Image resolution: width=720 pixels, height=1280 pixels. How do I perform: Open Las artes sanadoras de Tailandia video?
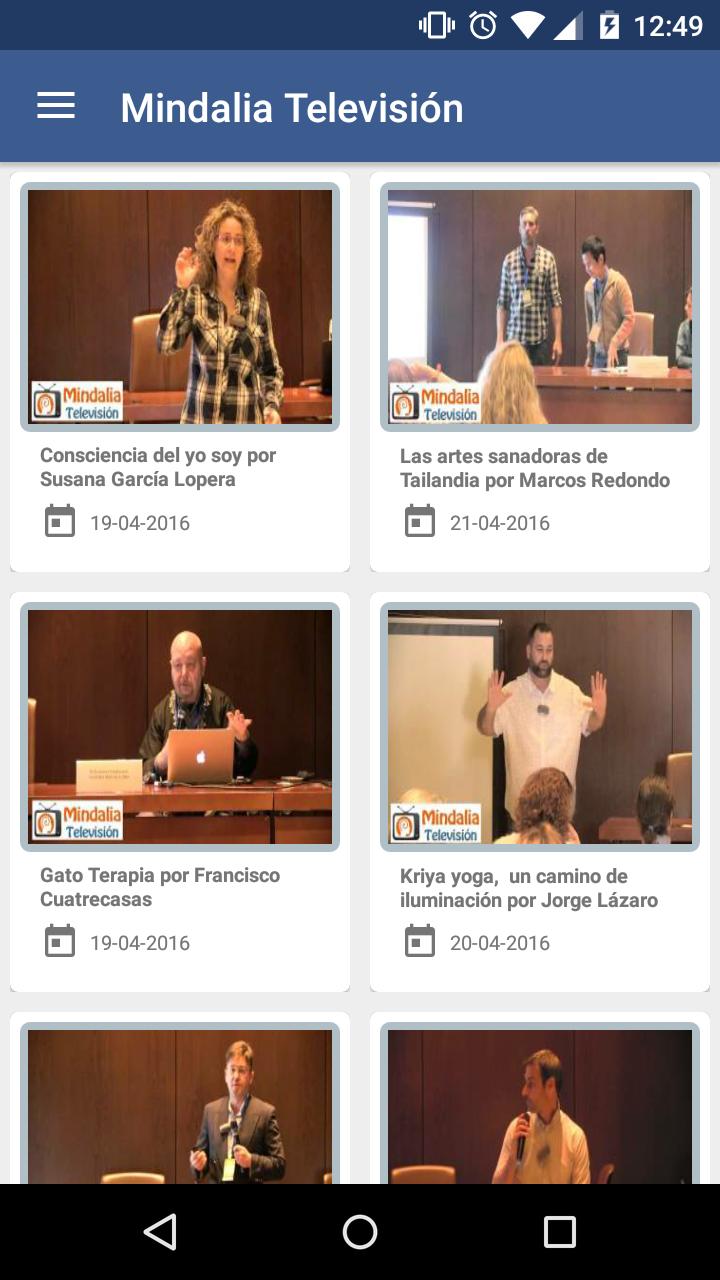pyautogui.click(x=540, y=307)
